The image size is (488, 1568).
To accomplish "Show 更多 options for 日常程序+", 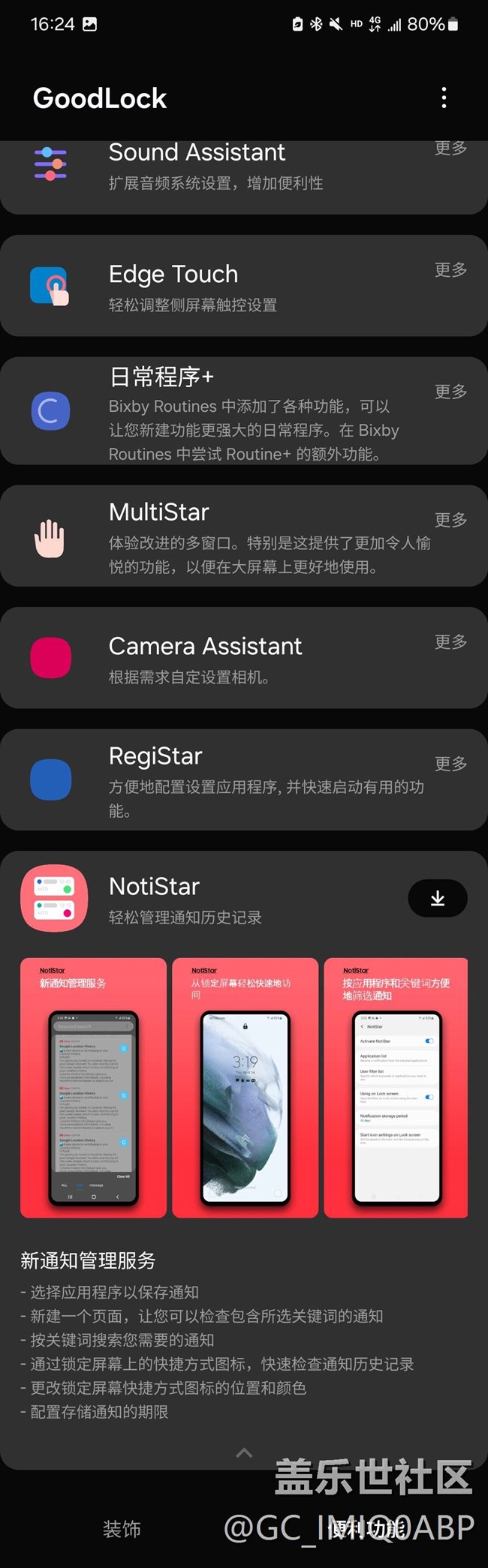I will [x=450, y=392].
